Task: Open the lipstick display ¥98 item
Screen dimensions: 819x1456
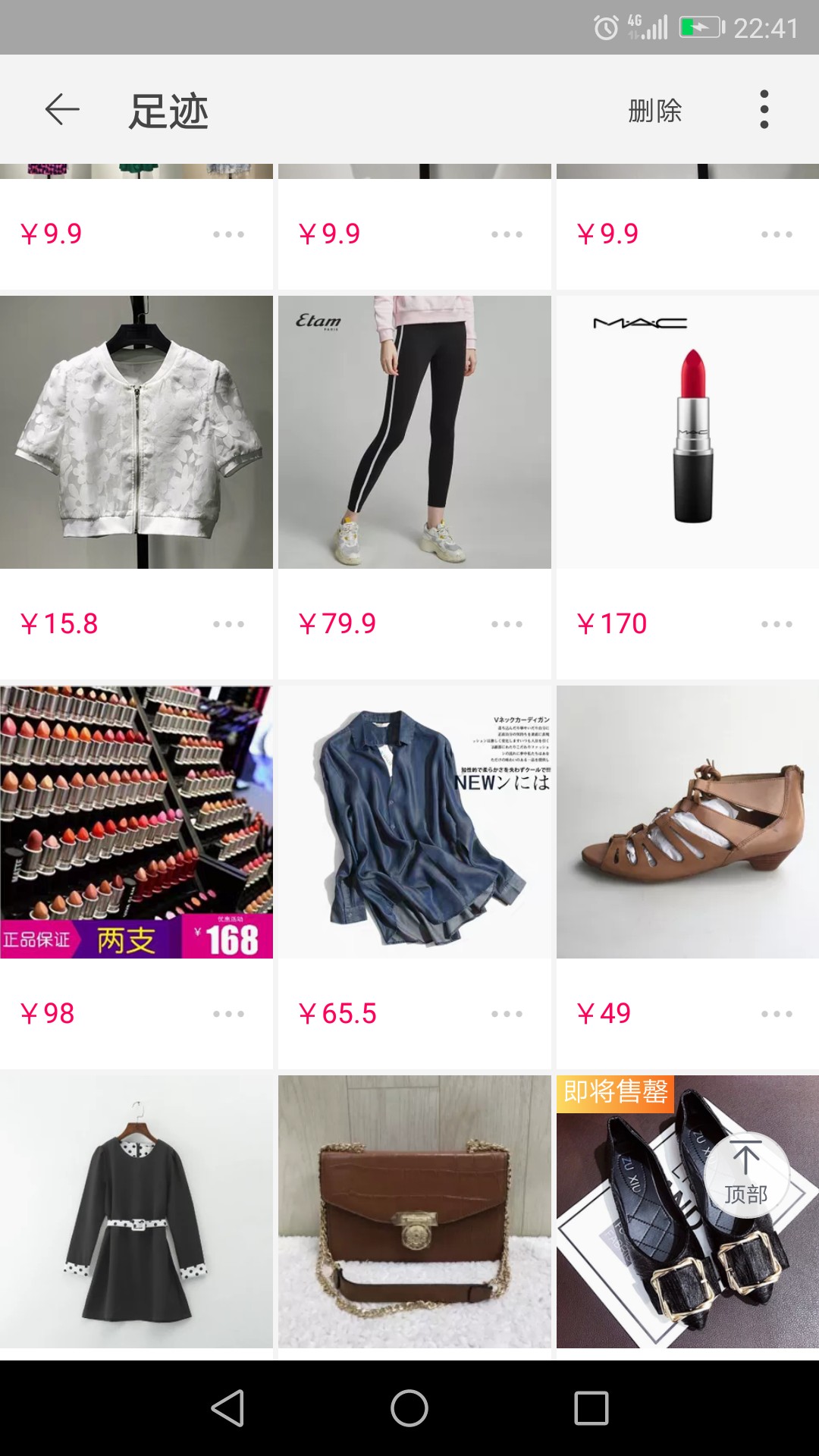Action: click(136, 822)
